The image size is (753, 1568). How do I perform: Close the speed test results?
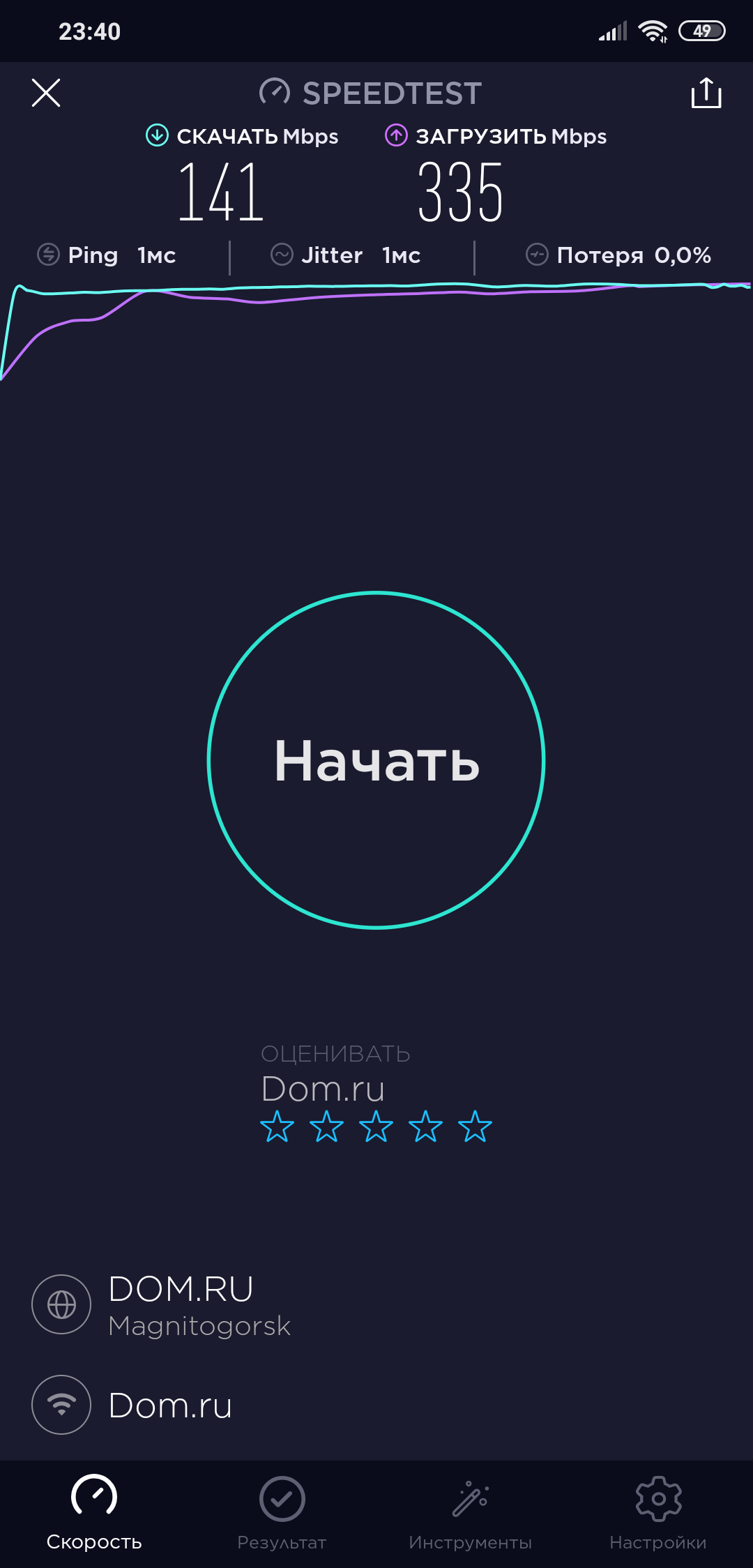[46, 93]
